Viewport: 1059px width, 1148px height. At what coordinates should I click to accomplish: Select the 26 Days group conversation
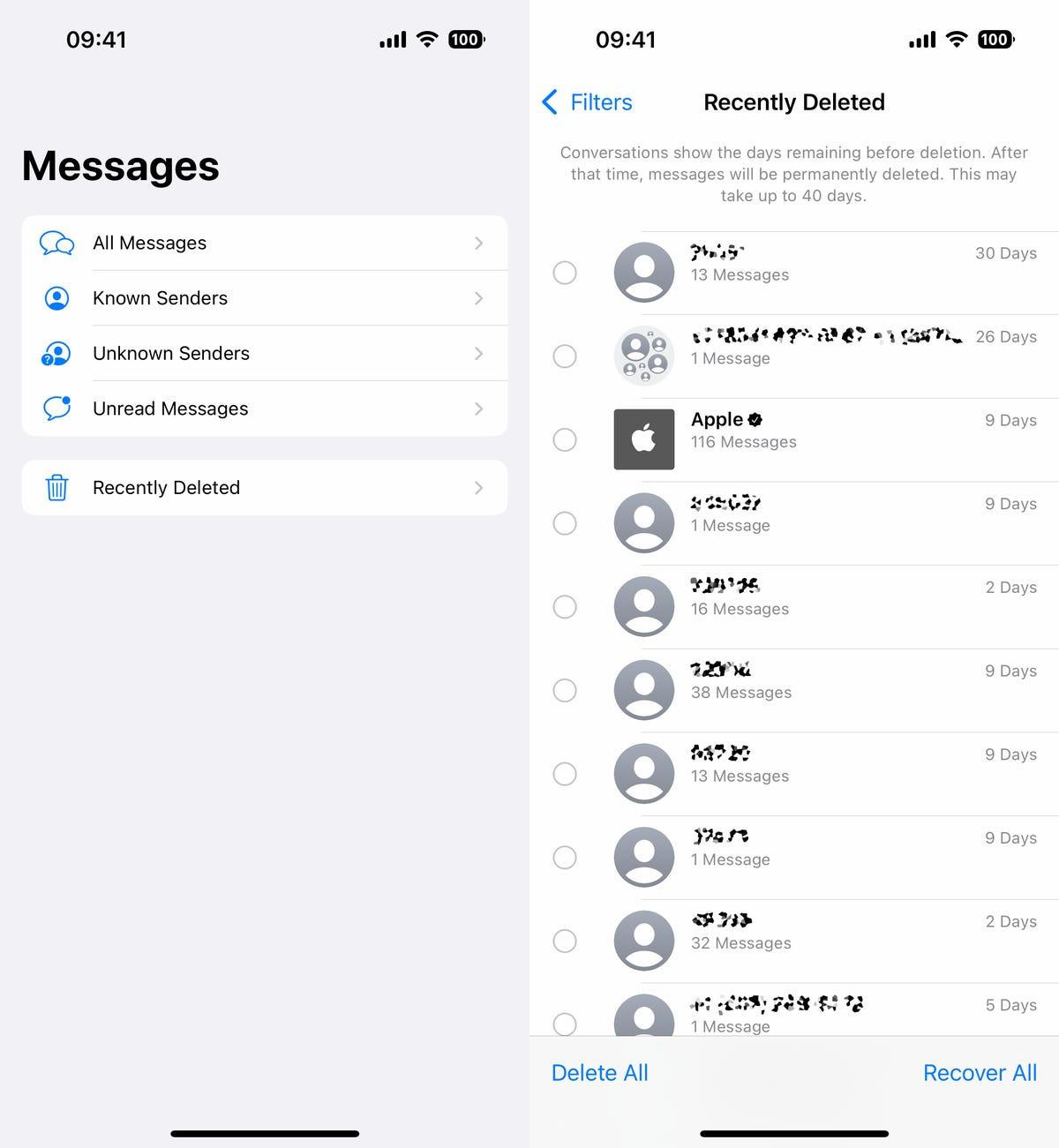click(x=565, y=356)
